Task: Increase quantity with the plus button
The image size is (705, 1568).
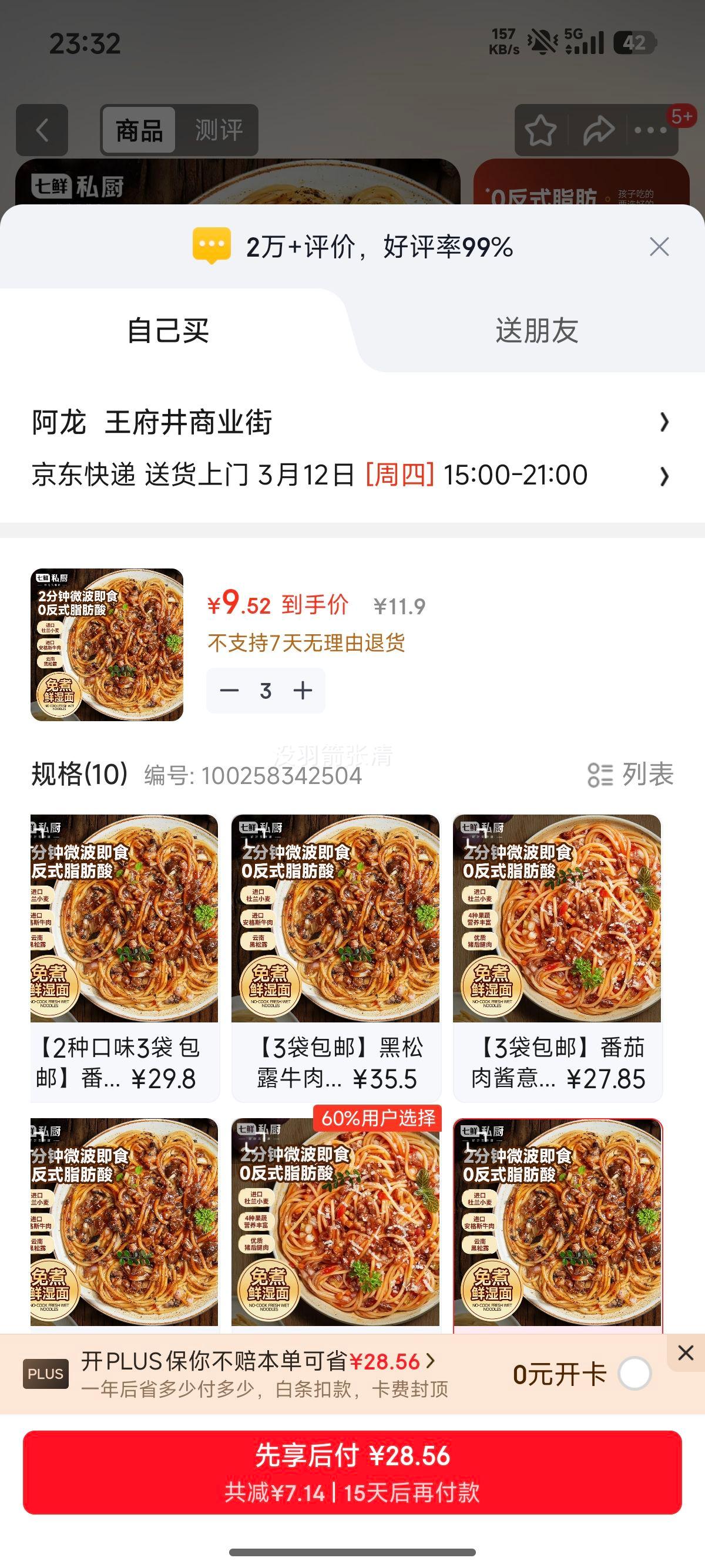Action: click(x=303, y=691)
